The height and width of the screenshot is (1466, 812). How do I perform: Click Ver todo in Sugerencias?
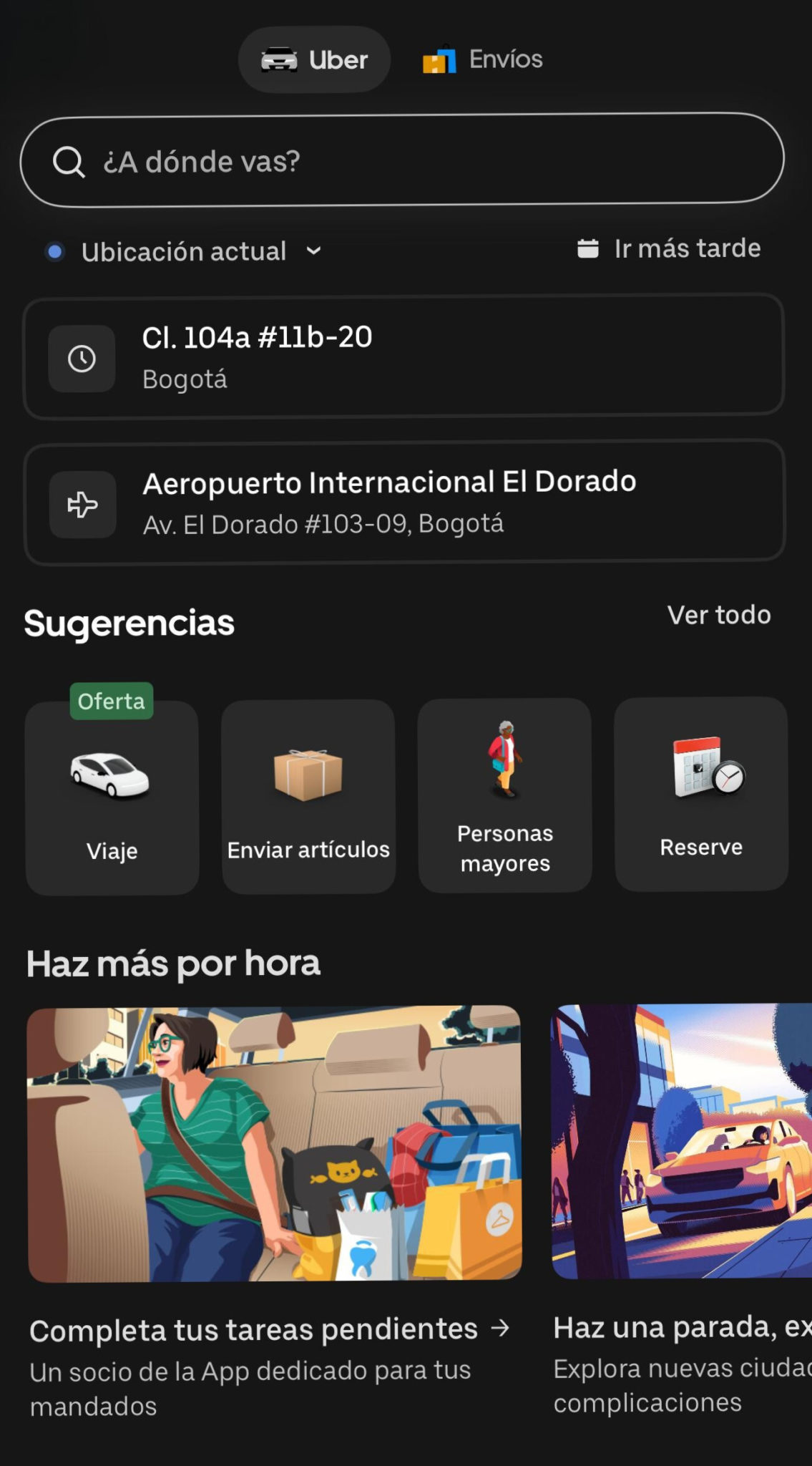[718, 614]
